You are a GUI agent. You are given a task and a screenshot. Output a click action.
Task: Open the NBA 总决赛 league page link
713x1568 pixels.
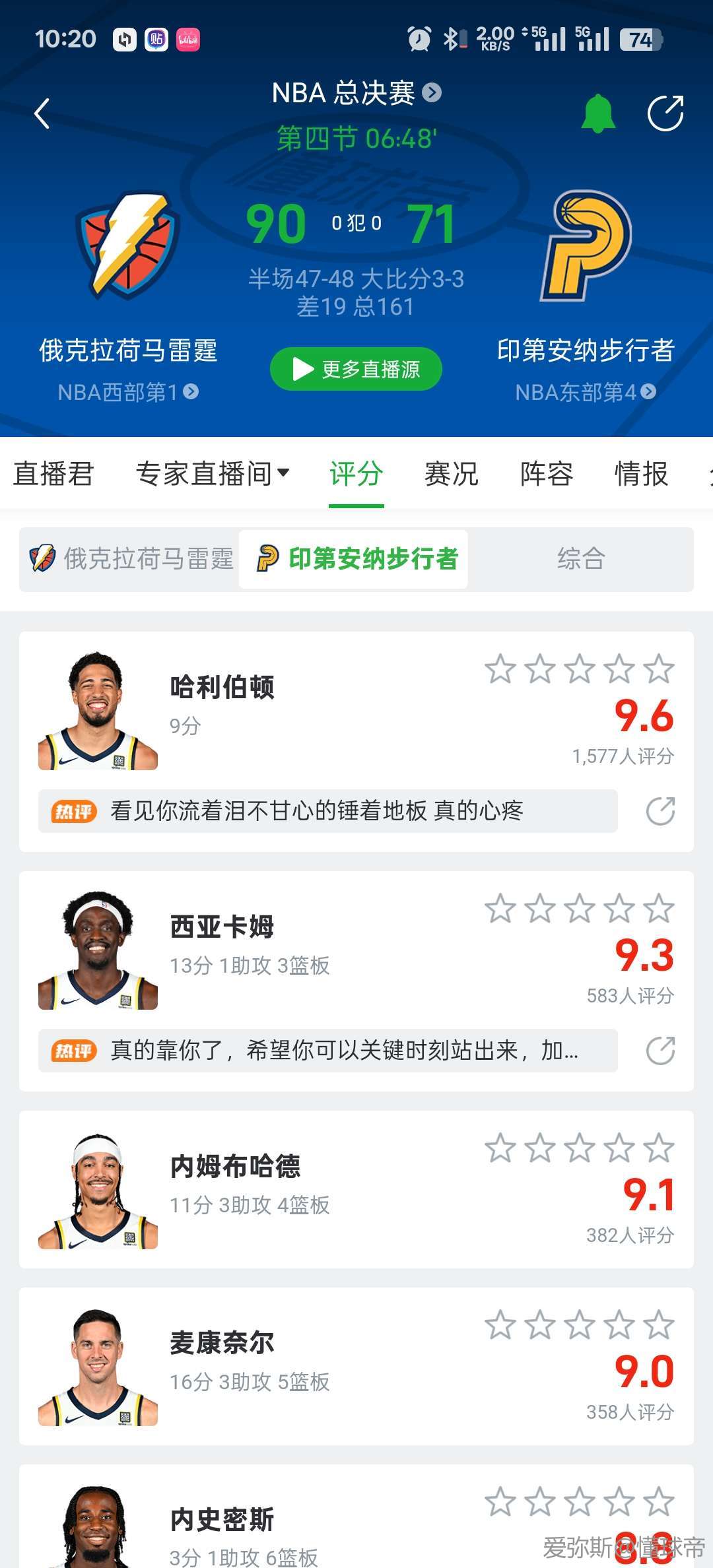point(356,93)
